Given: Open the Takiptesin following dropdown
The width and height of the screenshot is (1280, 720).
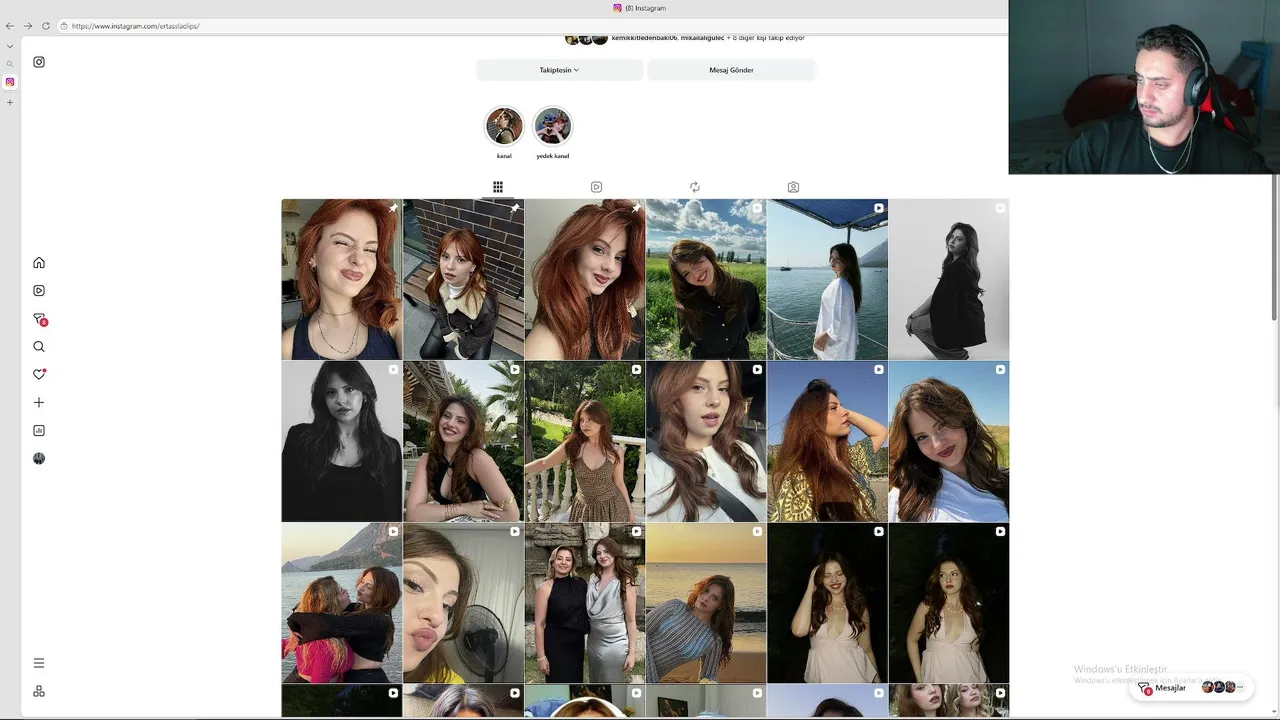Looking at the screenshot, I should tap(559, 70).
